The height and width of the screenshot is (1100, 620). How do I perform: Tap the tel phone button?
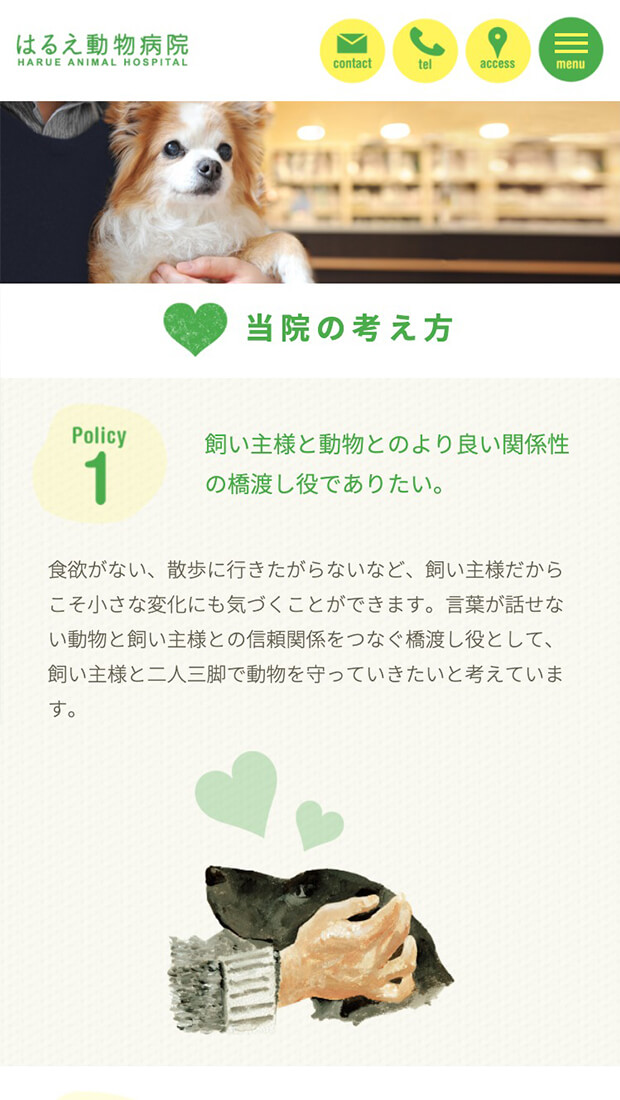[425, 50]
